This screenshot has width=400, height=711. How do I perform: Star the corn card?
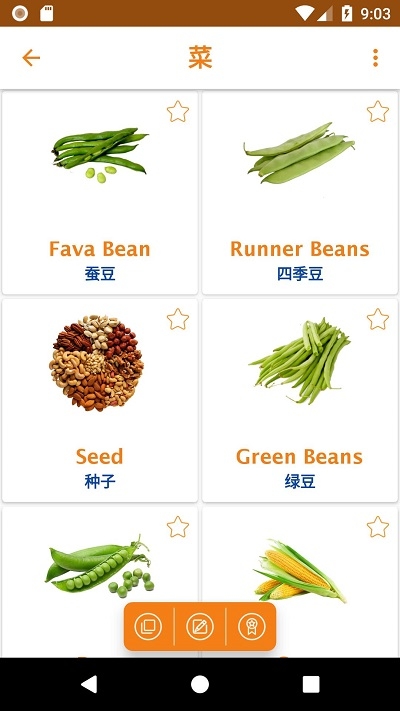378,527
